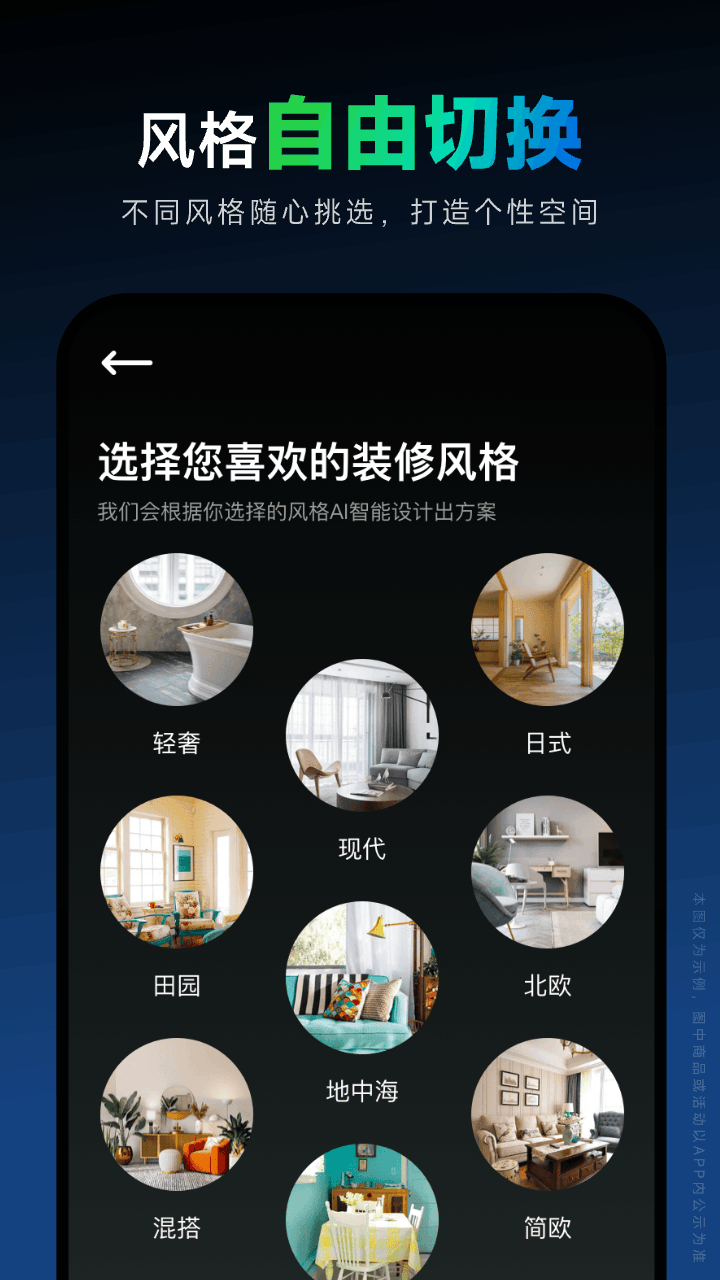Select the 简欧 (simple European) style thumbnail

546,1113
